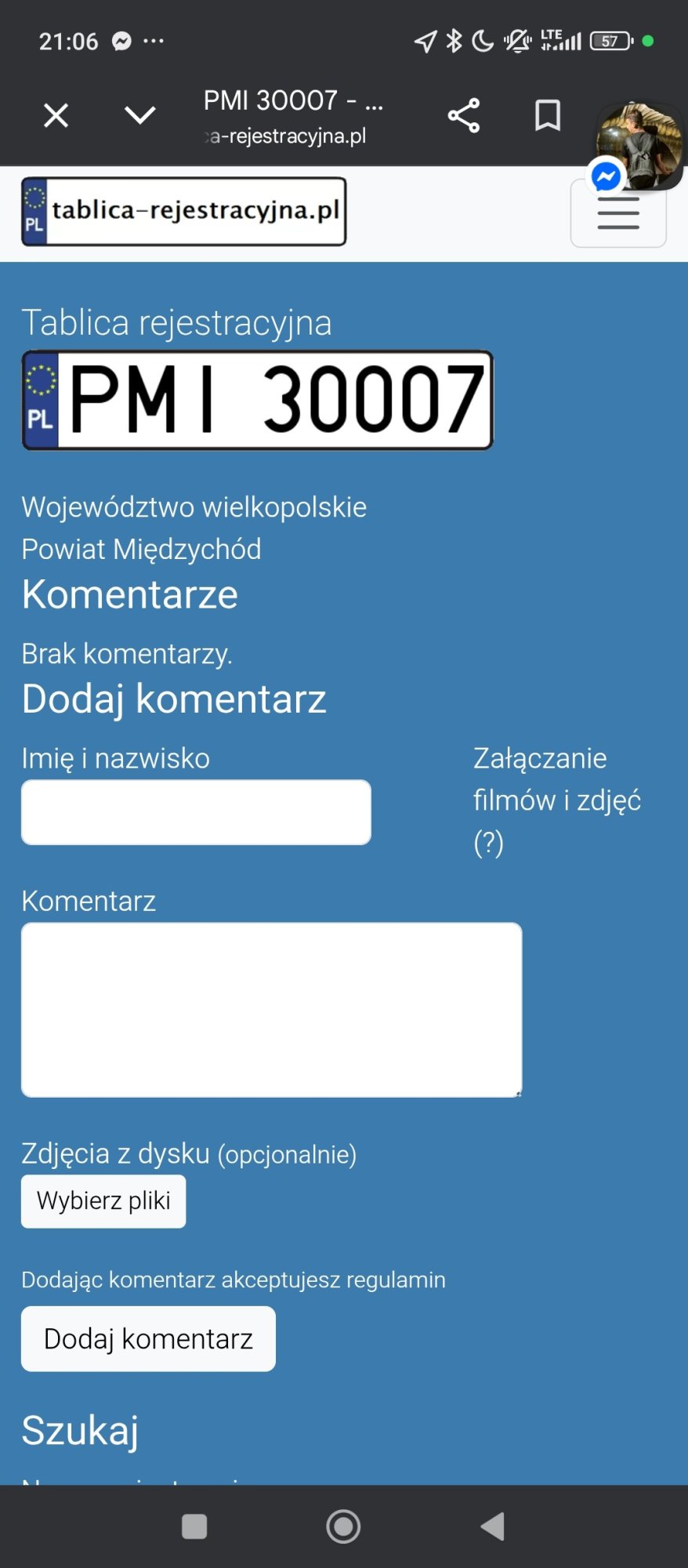
Task: Minimize the browser with the down chevron
Action: pyautogui.click(x=140, y=115)
